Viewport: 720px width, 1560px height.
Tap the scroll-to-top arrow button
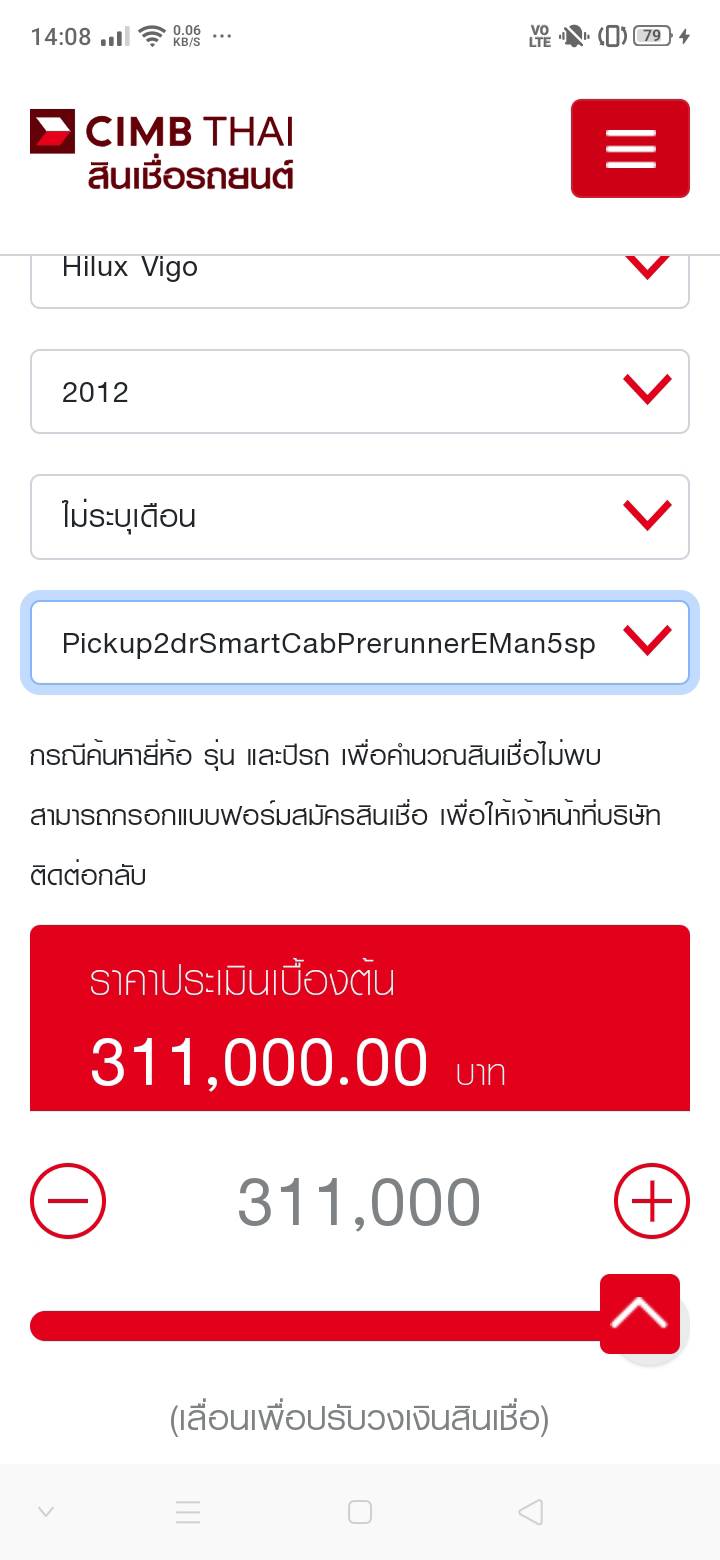(640, 1314)
